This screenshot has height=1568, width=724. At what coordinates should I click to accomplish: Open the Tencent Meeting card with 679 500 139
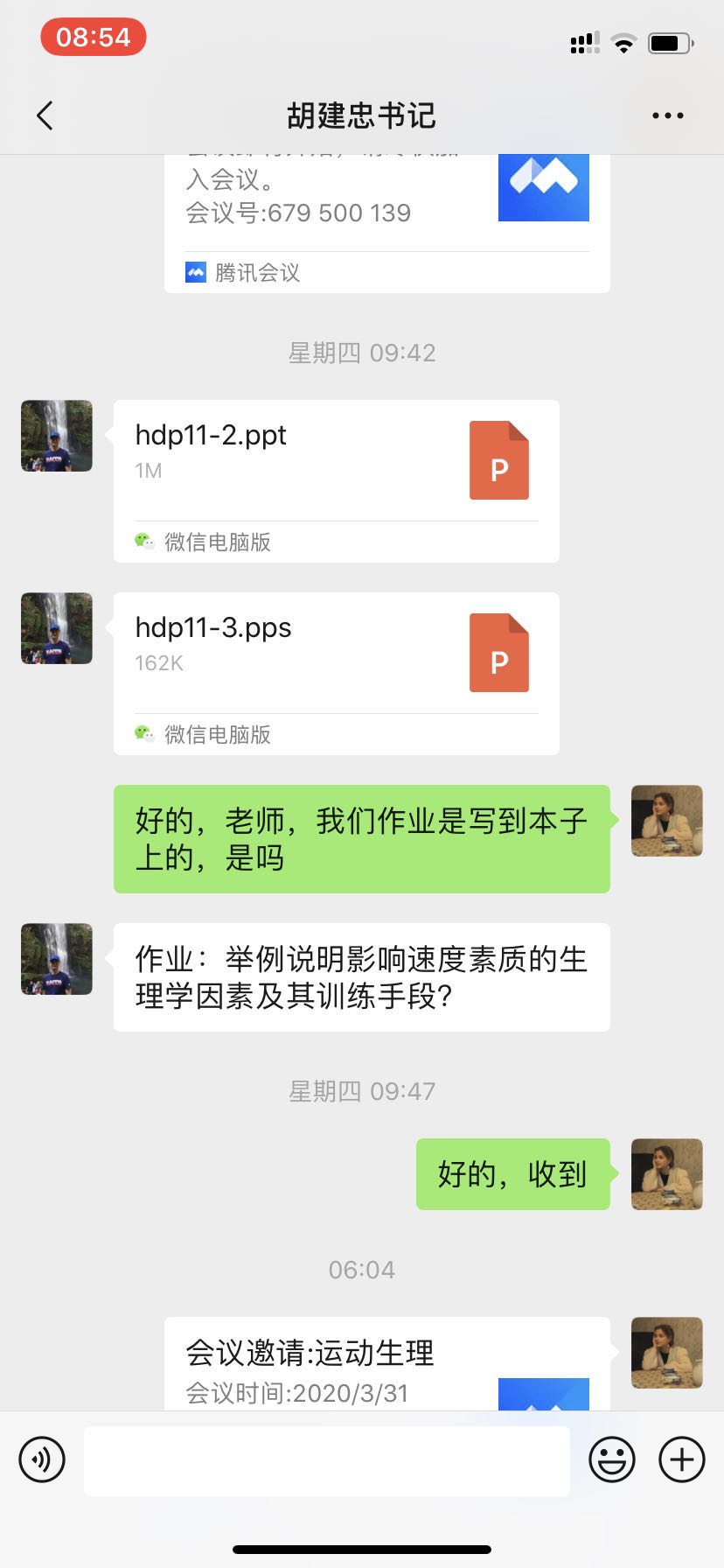point(386,219)
